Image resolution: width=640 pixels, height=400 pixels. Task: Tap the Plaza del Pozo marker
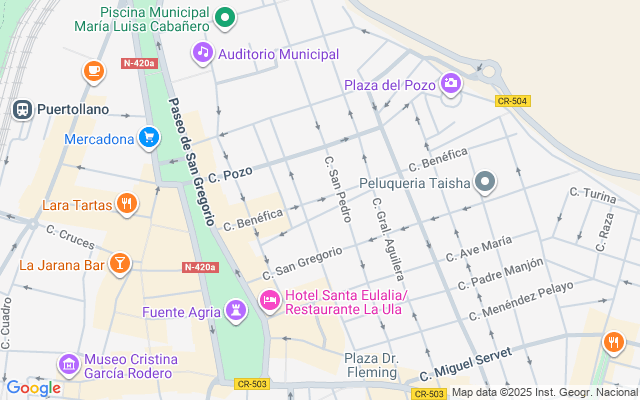click(x=451, y=85)
